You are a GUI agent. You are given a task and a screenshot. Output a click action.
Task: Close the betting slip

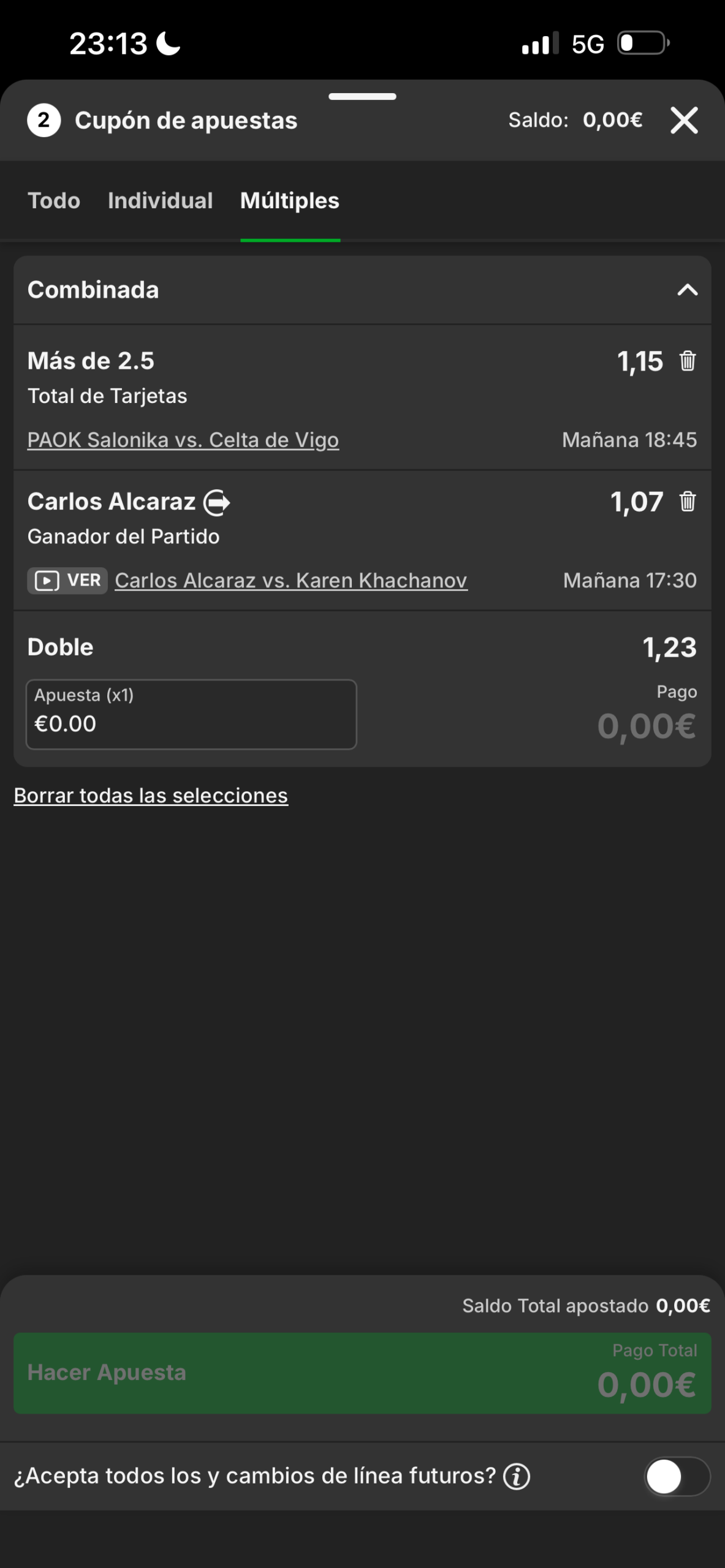(x=684, y=120)
